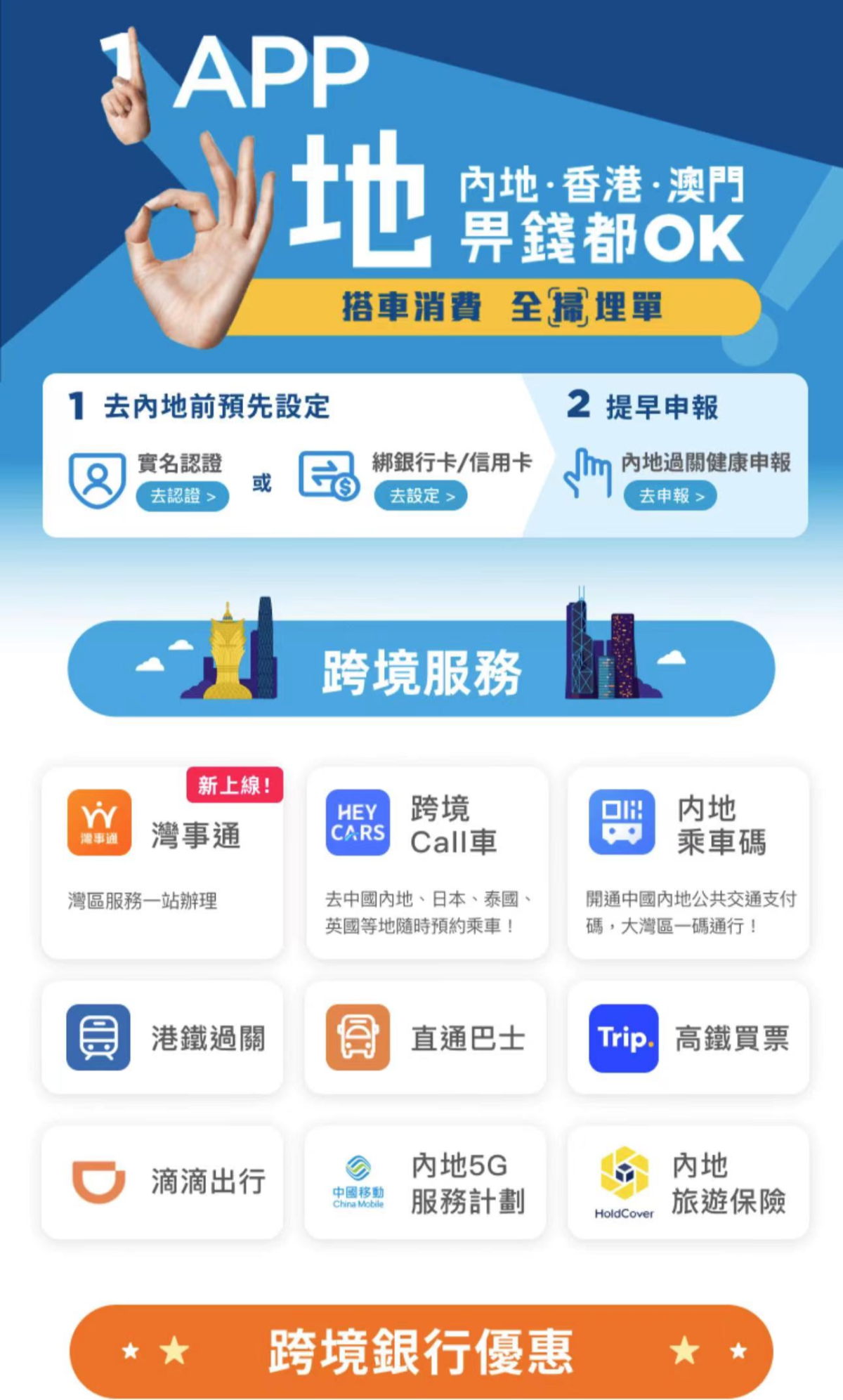The image size is (843, 1400).
Task: Select the 直通巴士 service
Action: [x=426, y=1038]
